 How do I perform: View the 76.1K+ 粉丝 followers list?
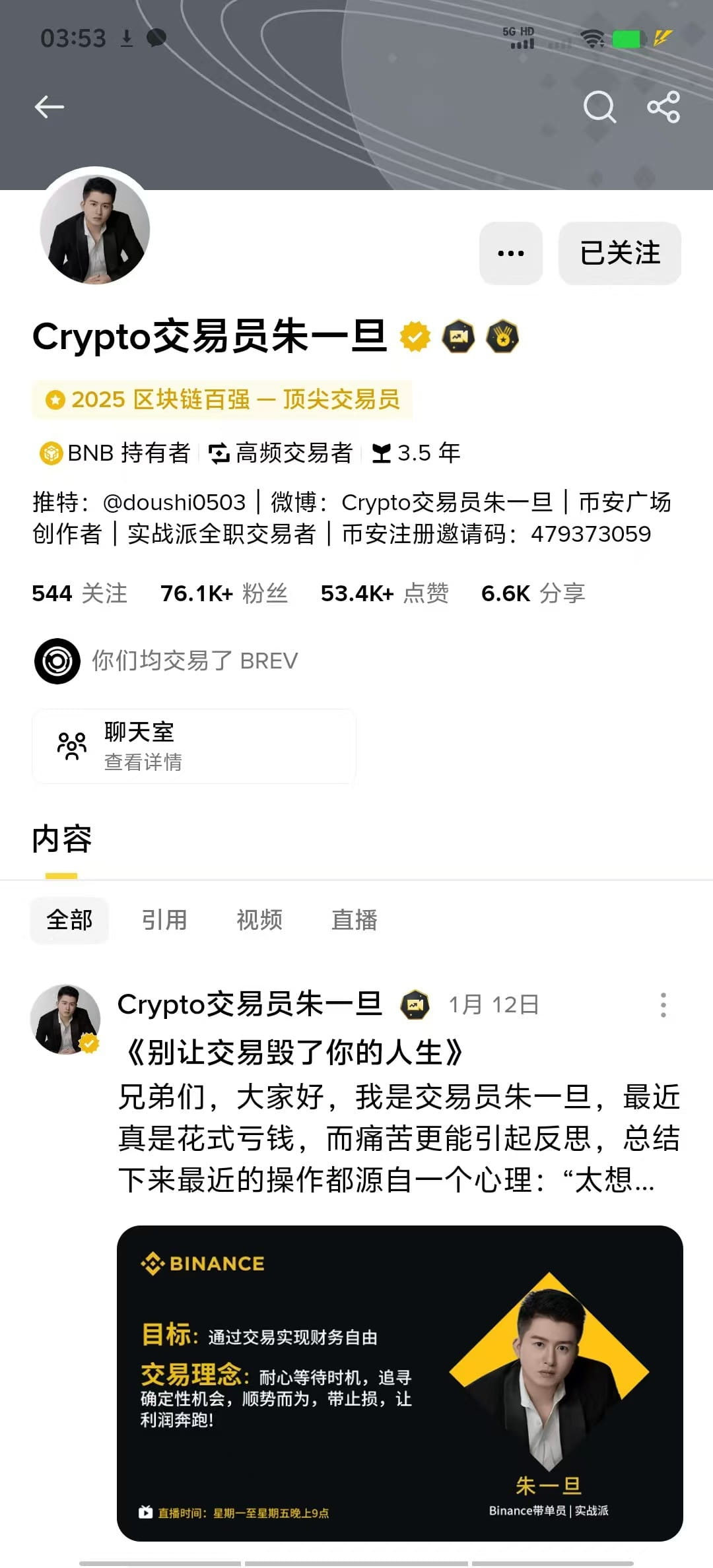224,593
